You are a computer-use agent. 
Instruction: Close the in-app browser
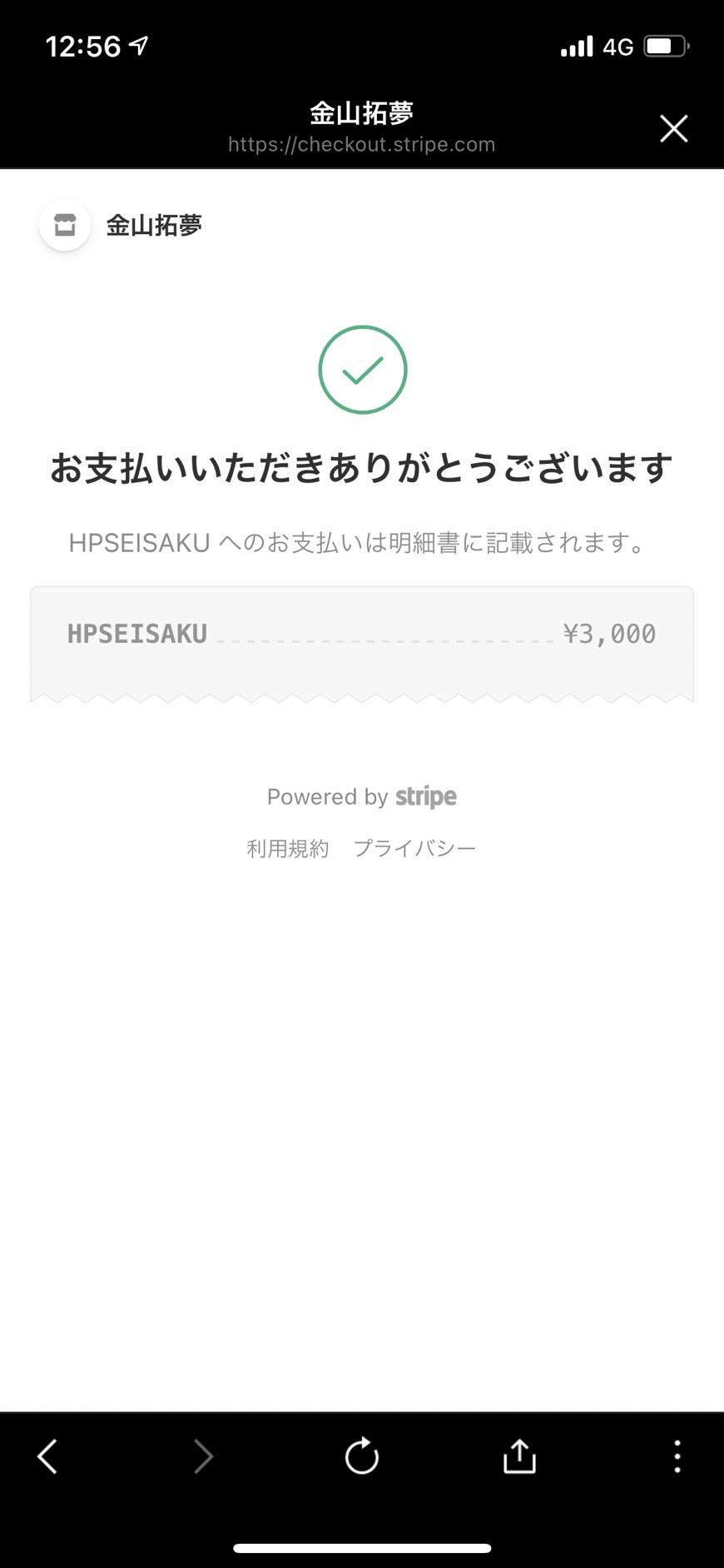point(673,129)
